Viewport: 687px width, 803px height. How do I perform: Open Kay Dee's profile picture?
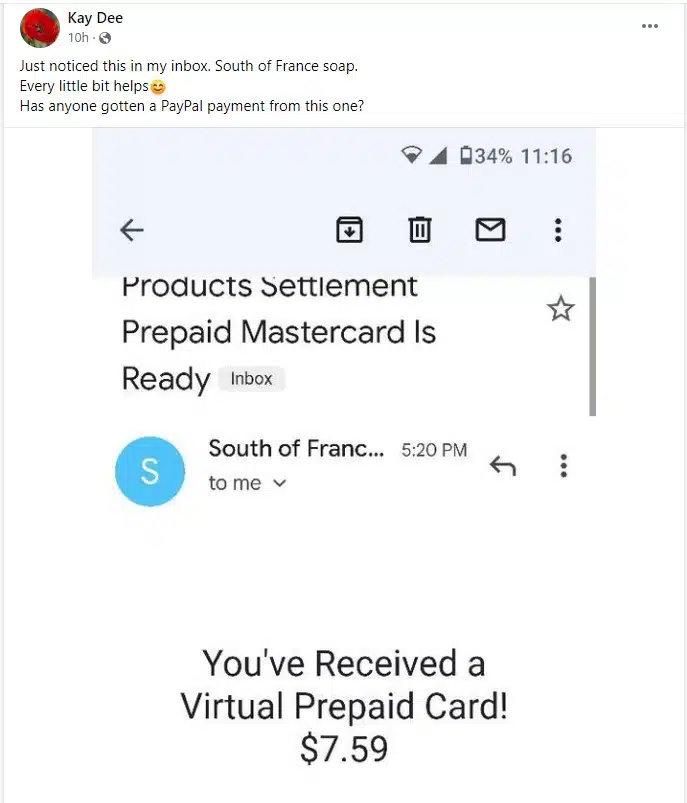click(x=39, y=28)
